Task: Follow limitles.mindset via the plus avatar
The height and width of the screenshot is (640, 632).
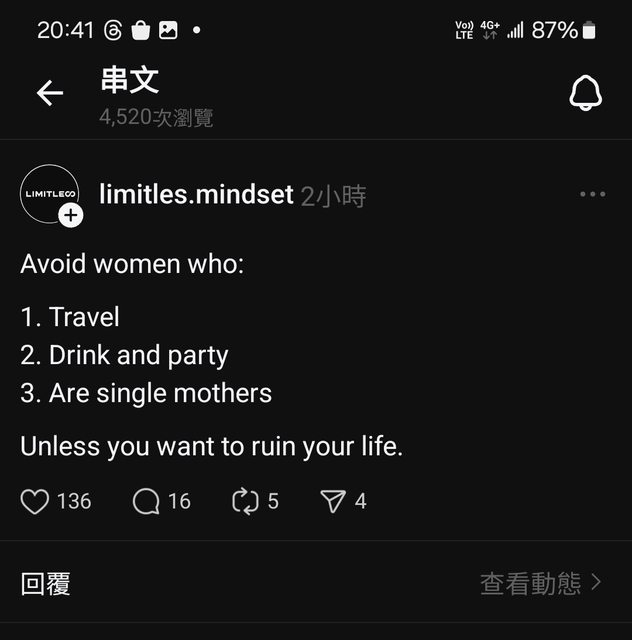Action: click(x=71, y=215)
